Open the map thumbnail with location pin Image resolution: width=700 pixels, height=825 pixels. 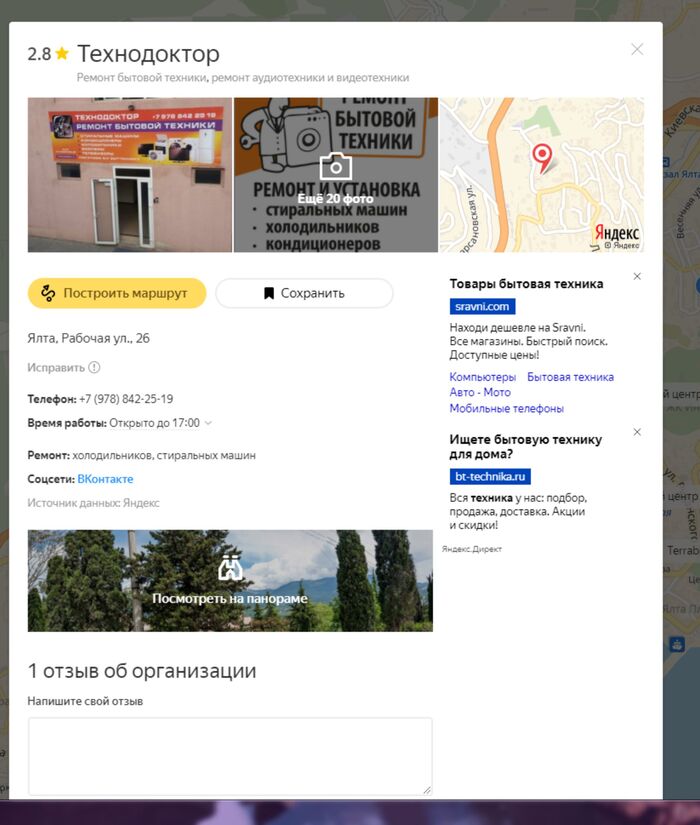541,174
